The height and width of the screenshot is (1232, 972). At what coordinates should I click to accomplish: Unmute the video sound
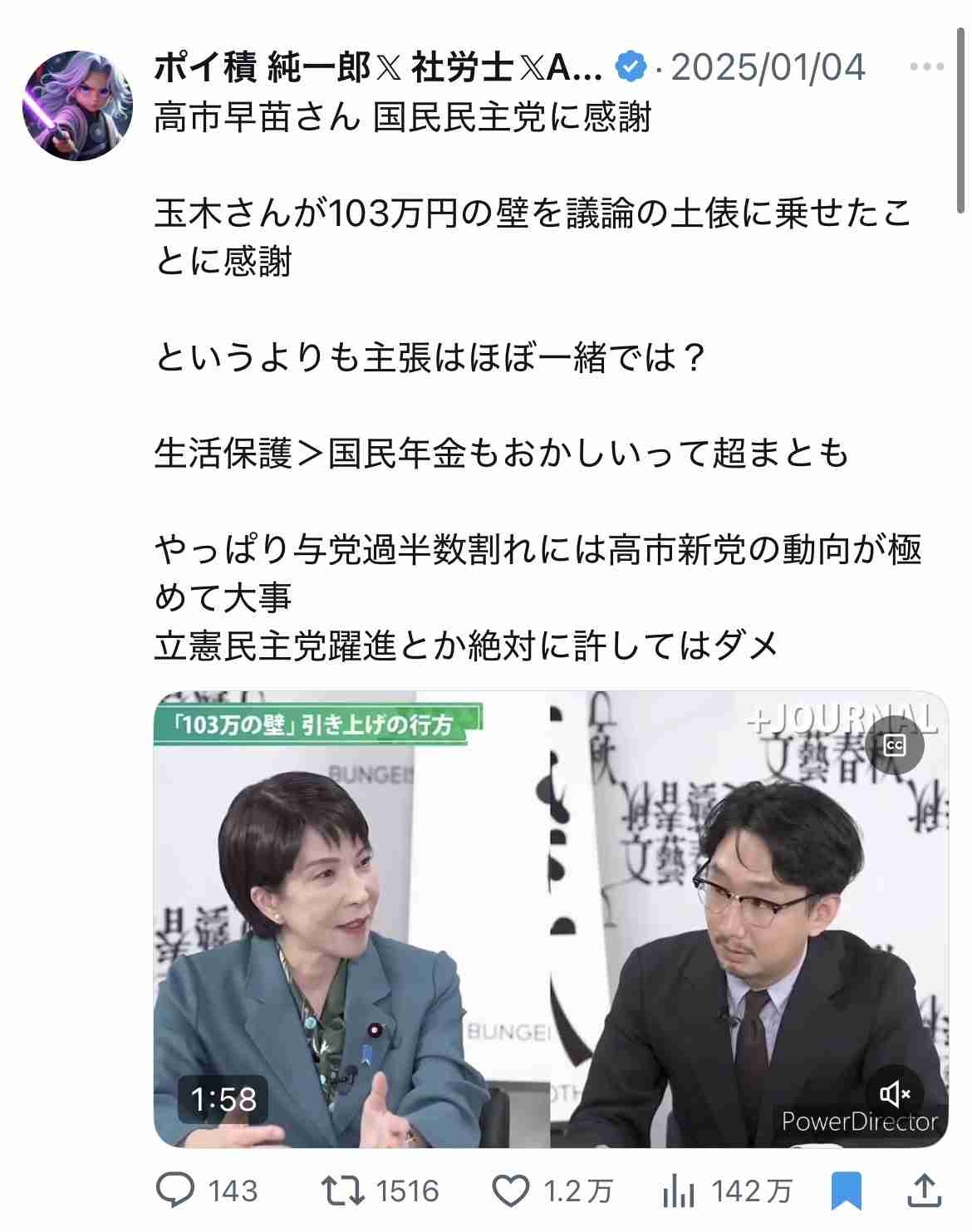click(894, 1095)
